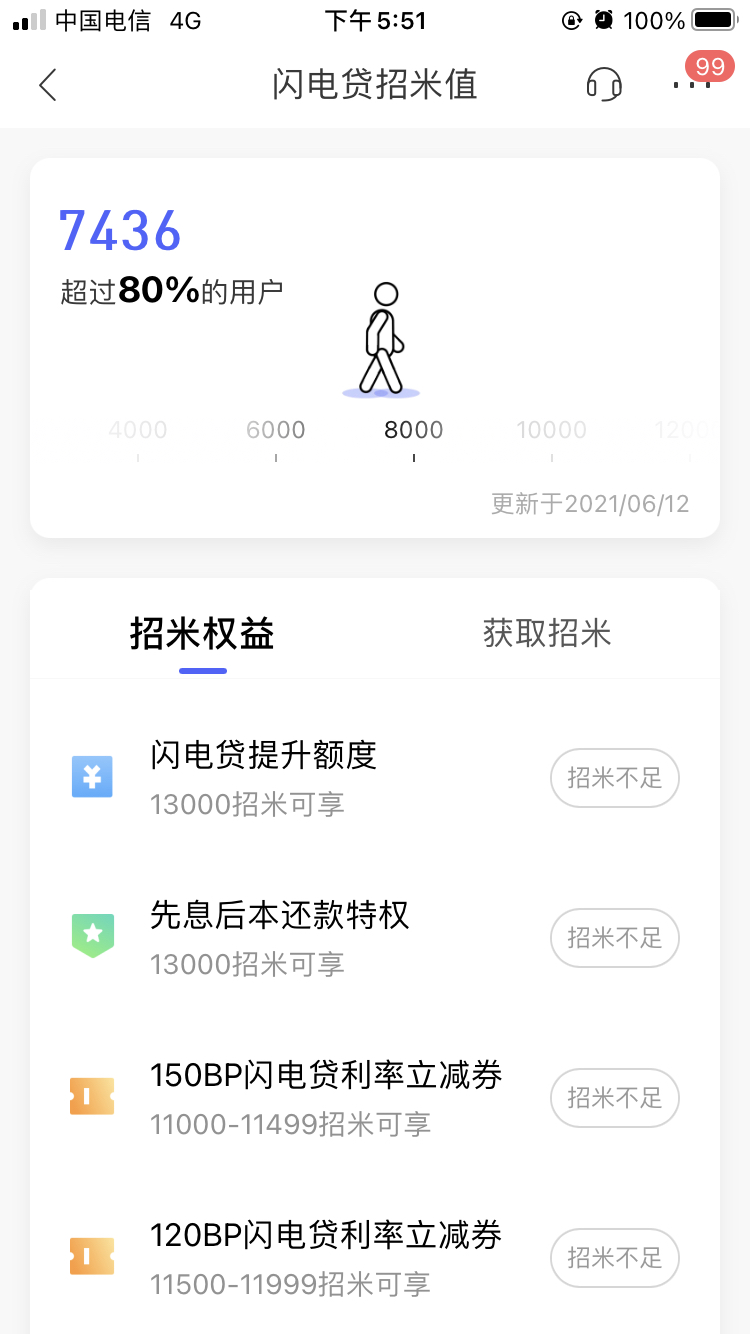750x1334 pixels.
Task: Tap 招米不足 button for 先息后本还款特权
Action: pyautogui.click(x=615, y=938)
